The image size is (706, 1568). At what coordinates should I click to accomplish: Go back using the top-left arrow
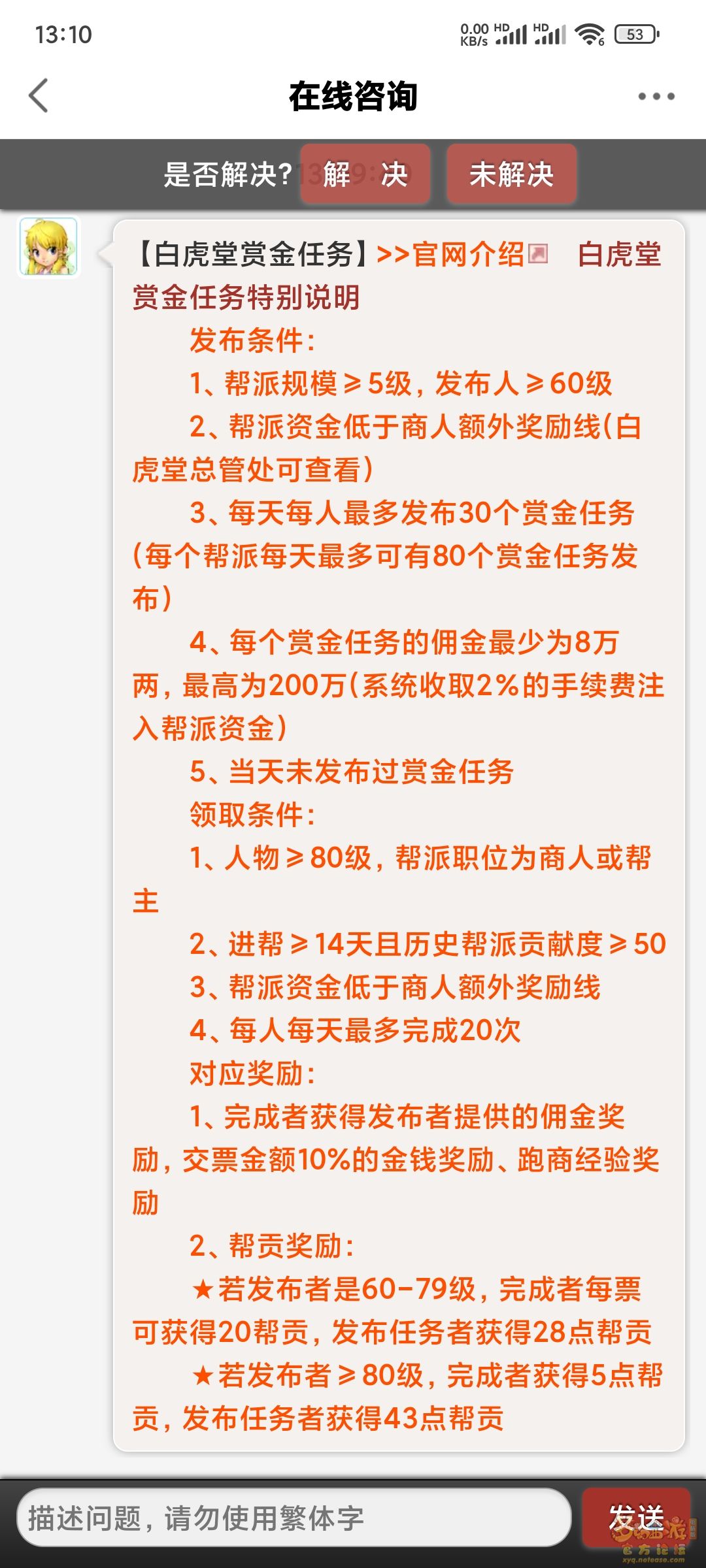tap(39, 96)
